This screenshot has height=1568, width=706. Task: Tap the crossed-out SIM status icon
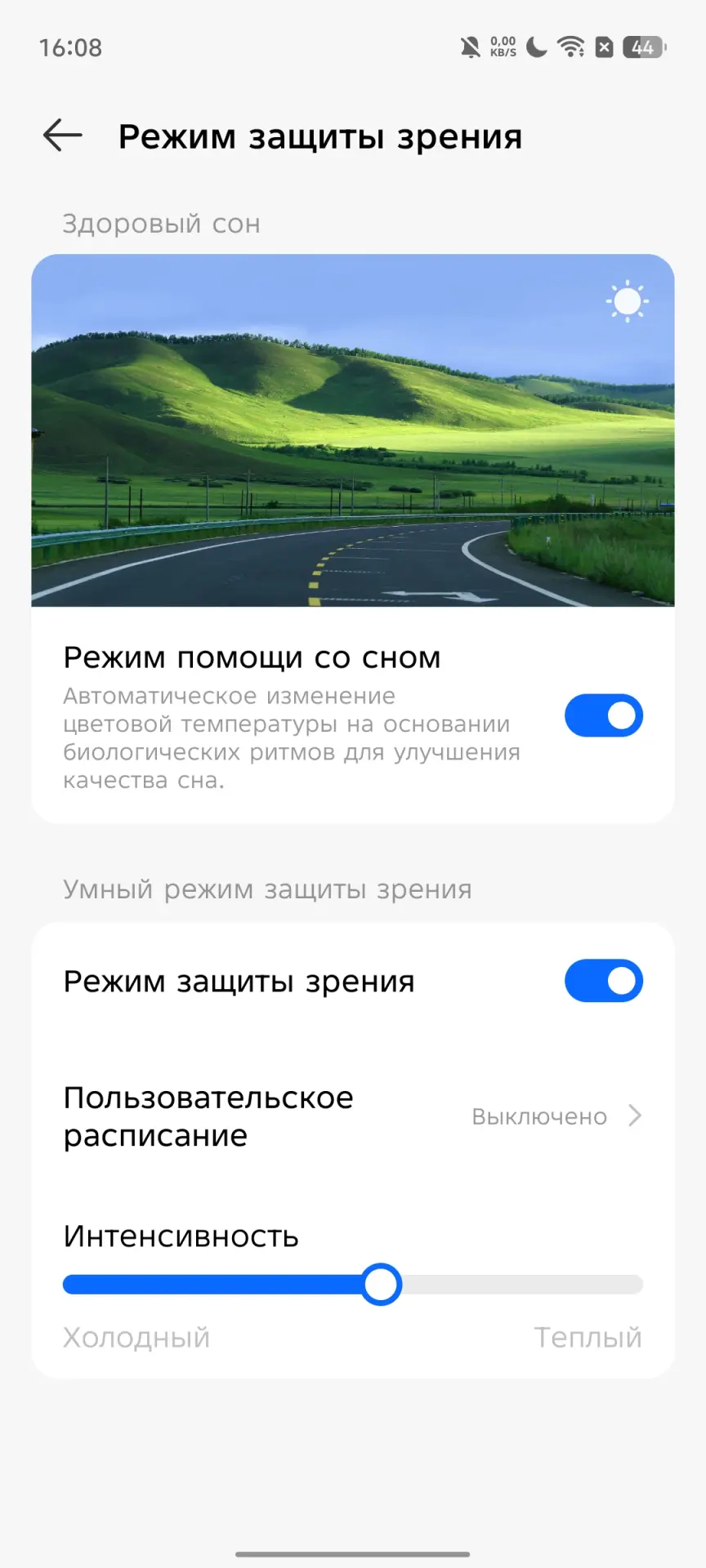[605, 46]
